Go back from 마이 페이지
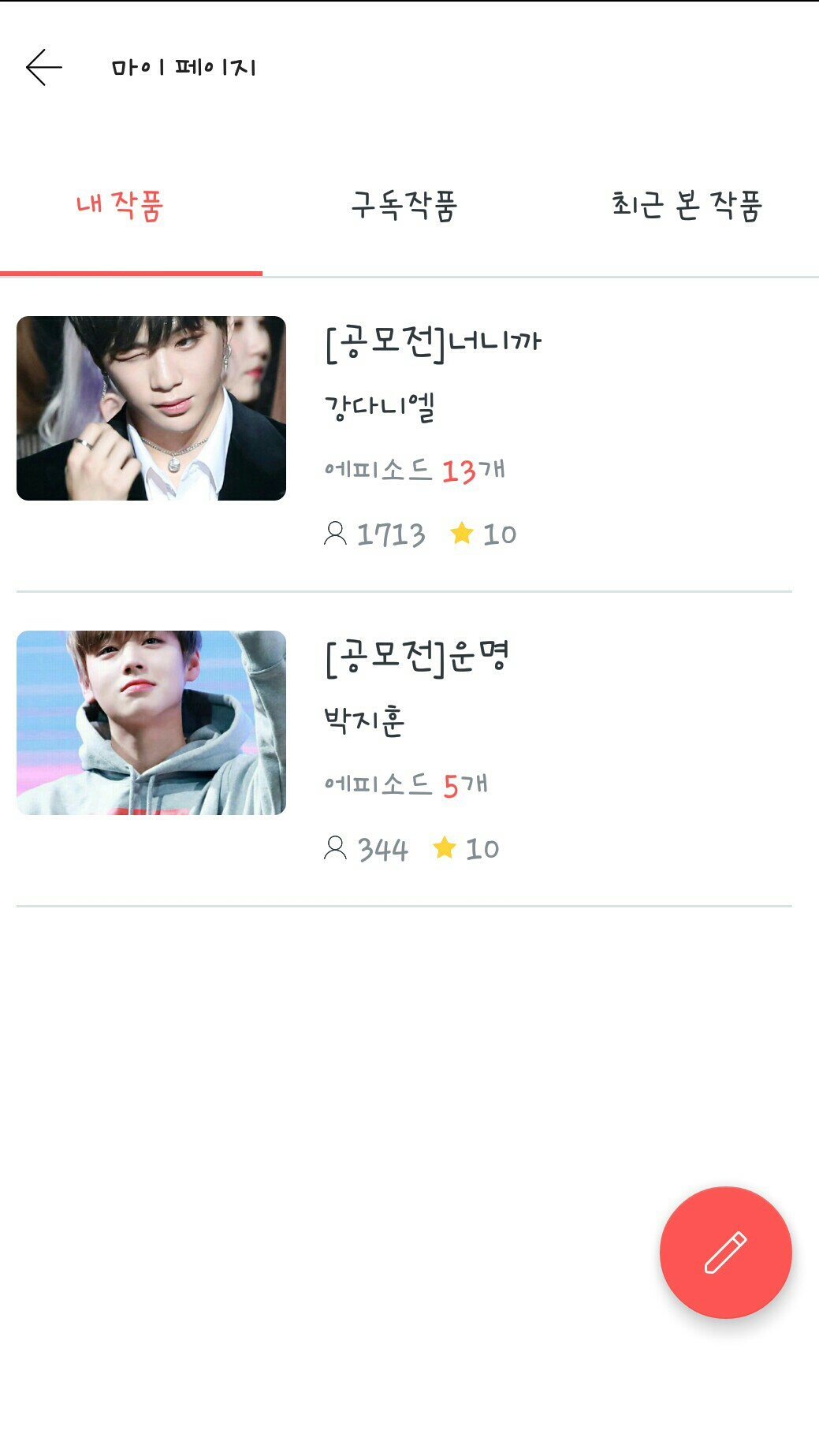The height and width of the screenshot is (1456, 819). pyautogui.click(x=44, y=67)
